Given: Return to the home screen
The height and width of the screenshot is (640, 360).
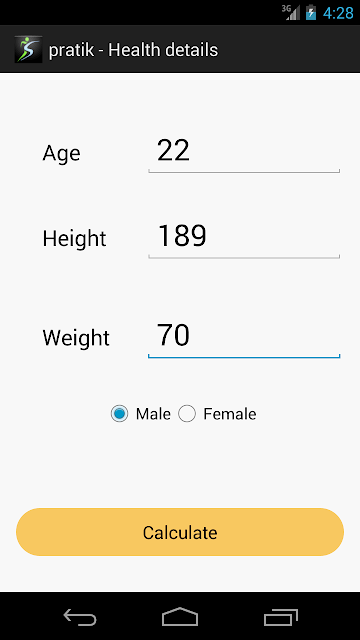Looking at the screenshot, I should pyautogui.click(x=180, y=617).
